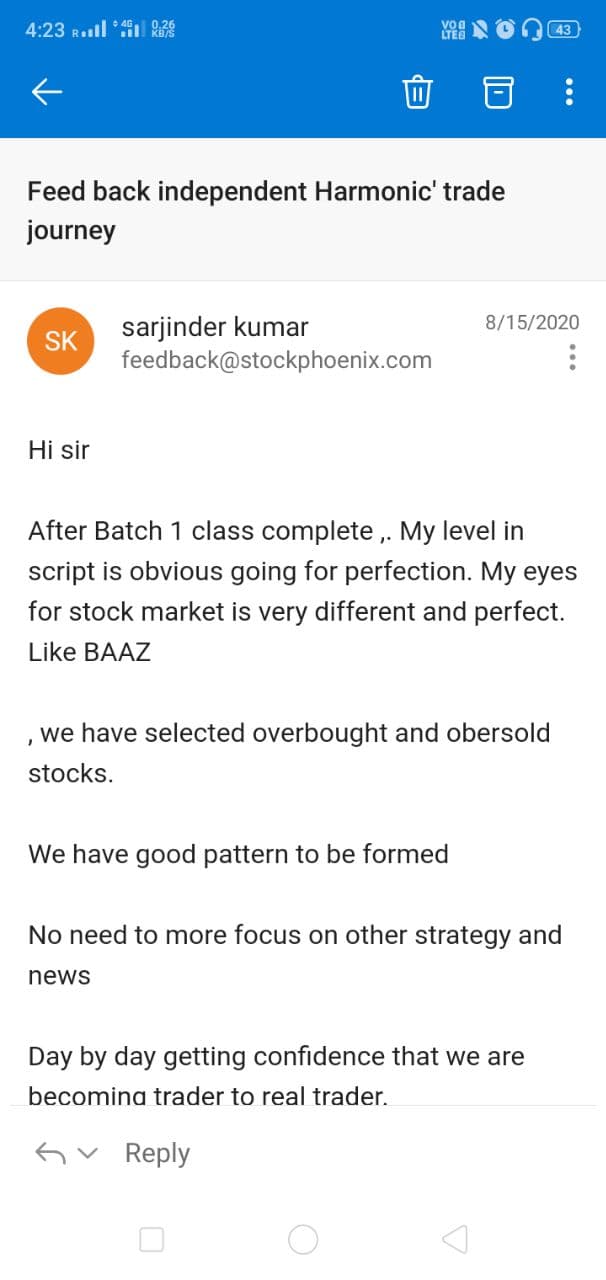Screen dimensions: 606x1280
Task: Open the overflow menu in the blue bar
Action: (569, 92)
